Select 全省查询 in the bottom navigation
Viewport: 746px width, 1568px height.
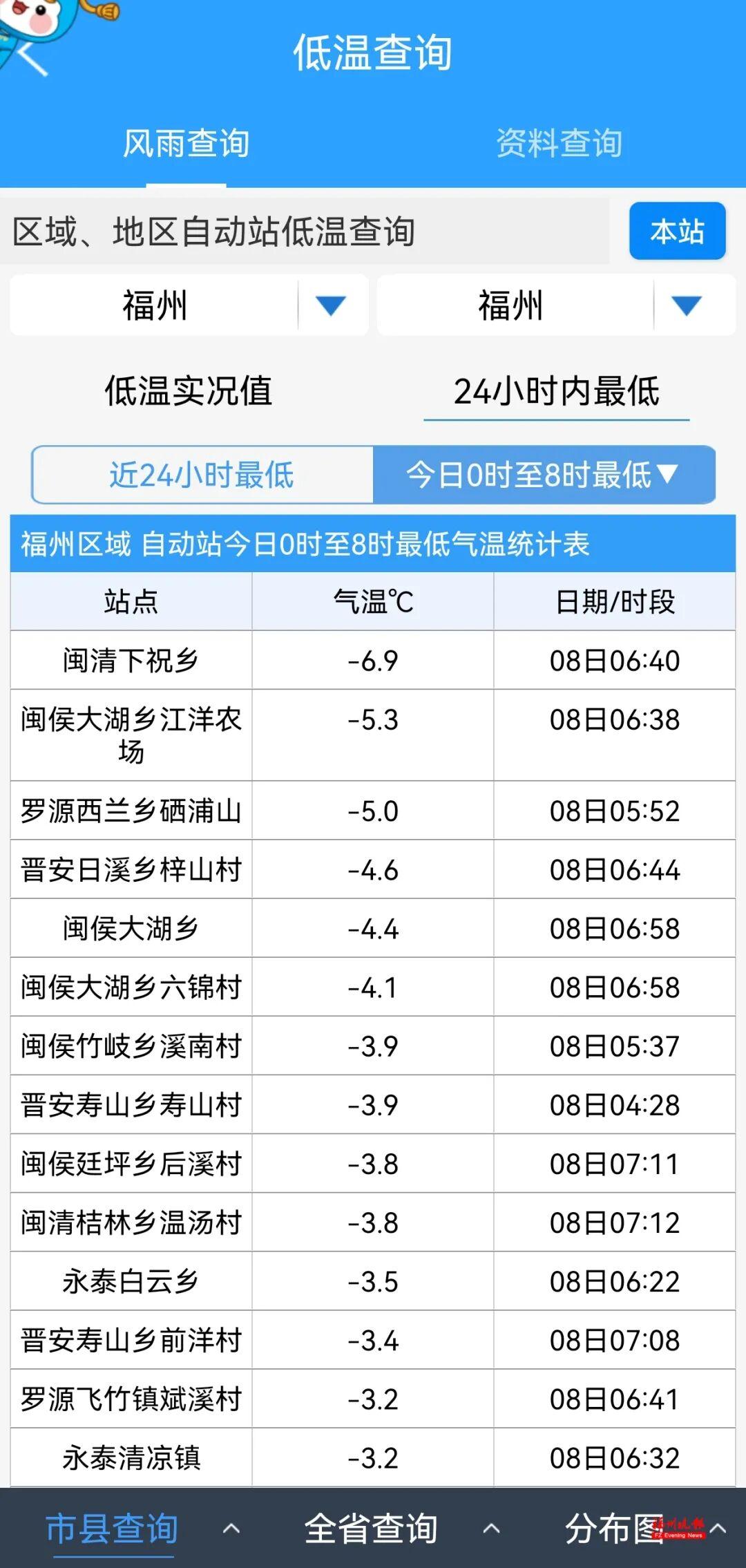click(372, 1526)
